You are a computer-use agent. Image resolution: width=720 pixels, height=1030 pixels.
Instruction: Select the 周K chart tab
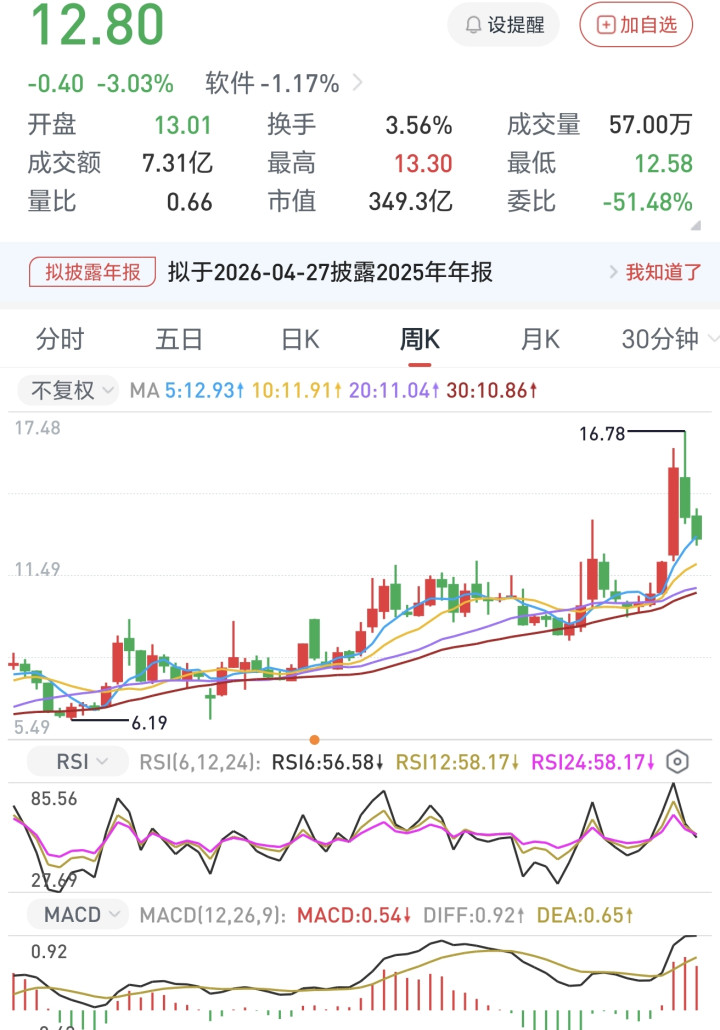pyautogui.click(x=420, y=340)
